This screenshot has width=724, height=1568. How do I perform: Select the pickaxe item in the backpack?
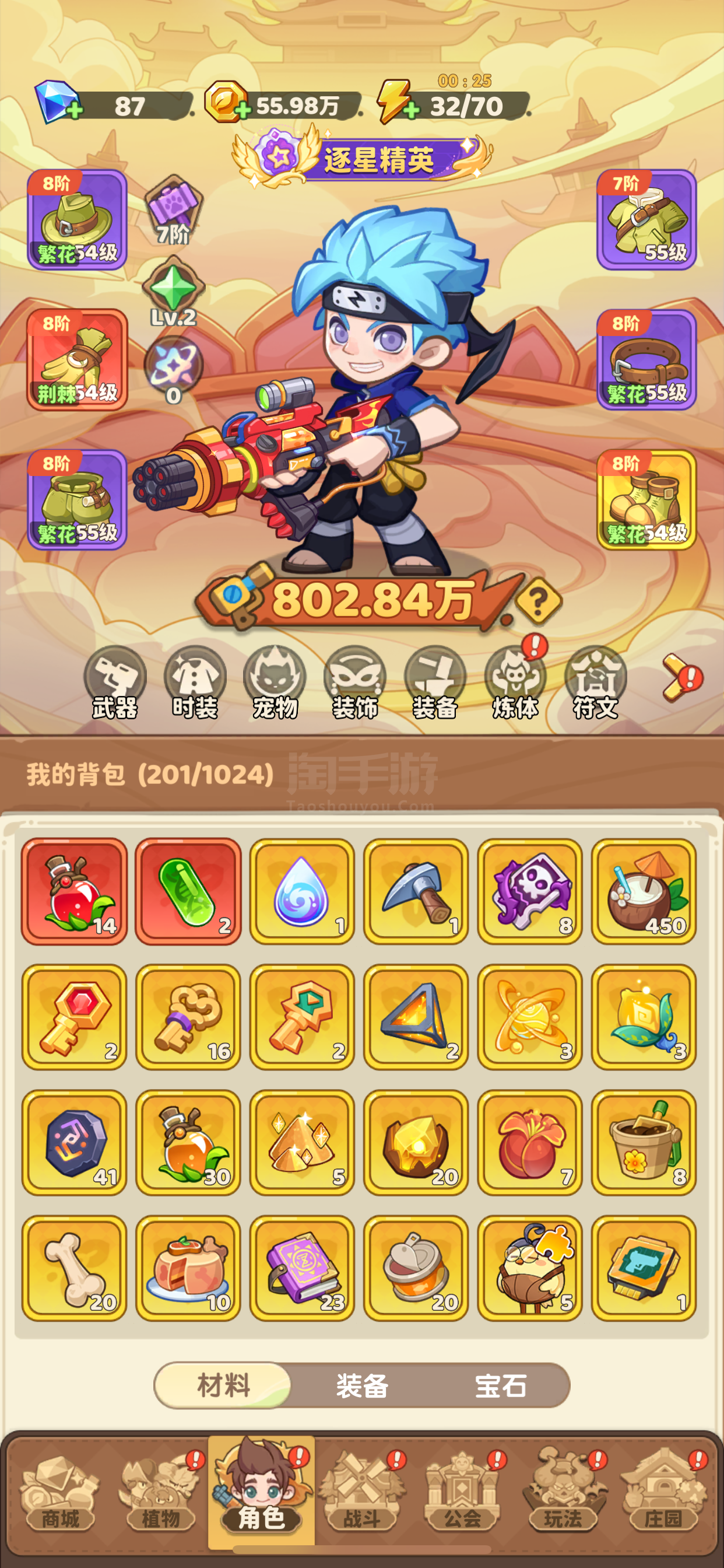click(416, 891)
